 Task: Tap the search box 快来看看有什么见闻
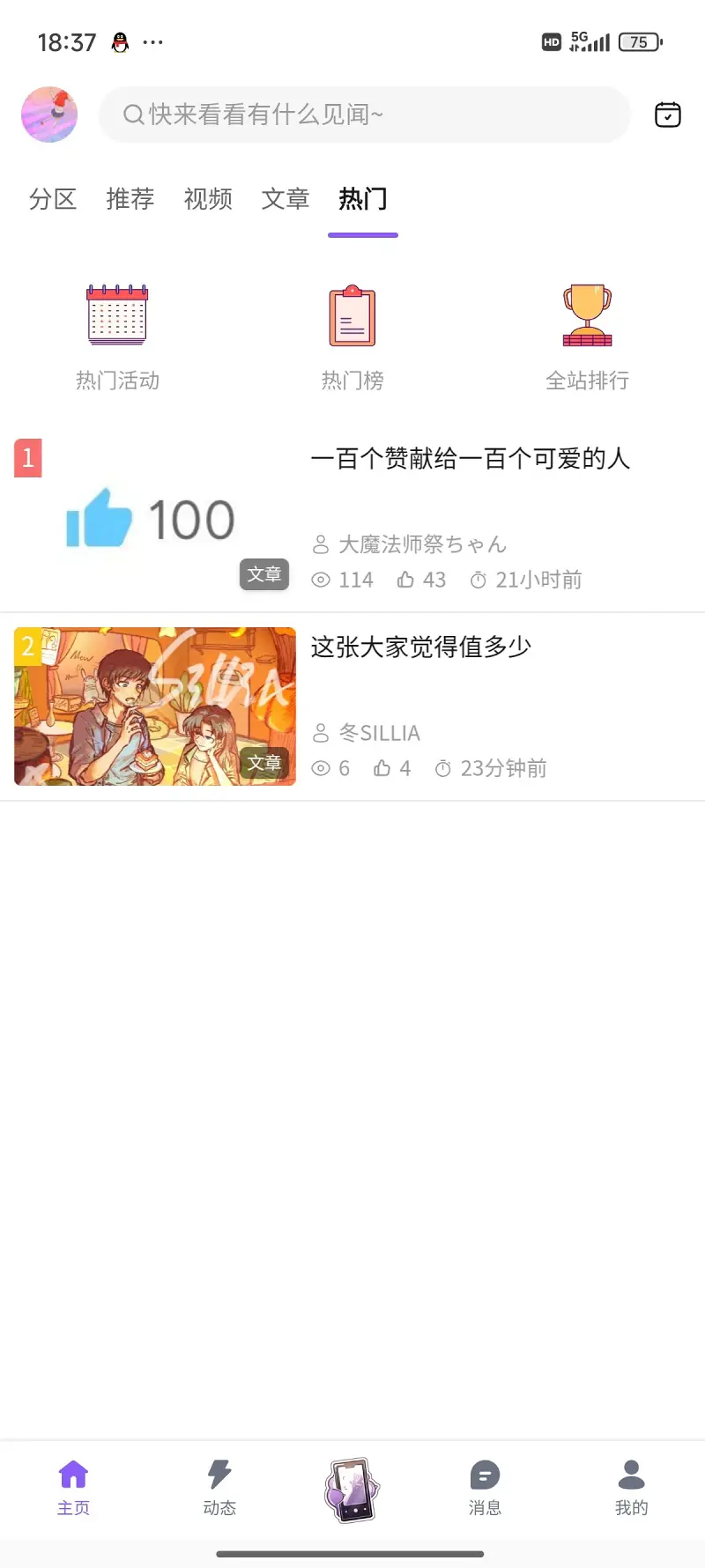[x=364, y=115]
